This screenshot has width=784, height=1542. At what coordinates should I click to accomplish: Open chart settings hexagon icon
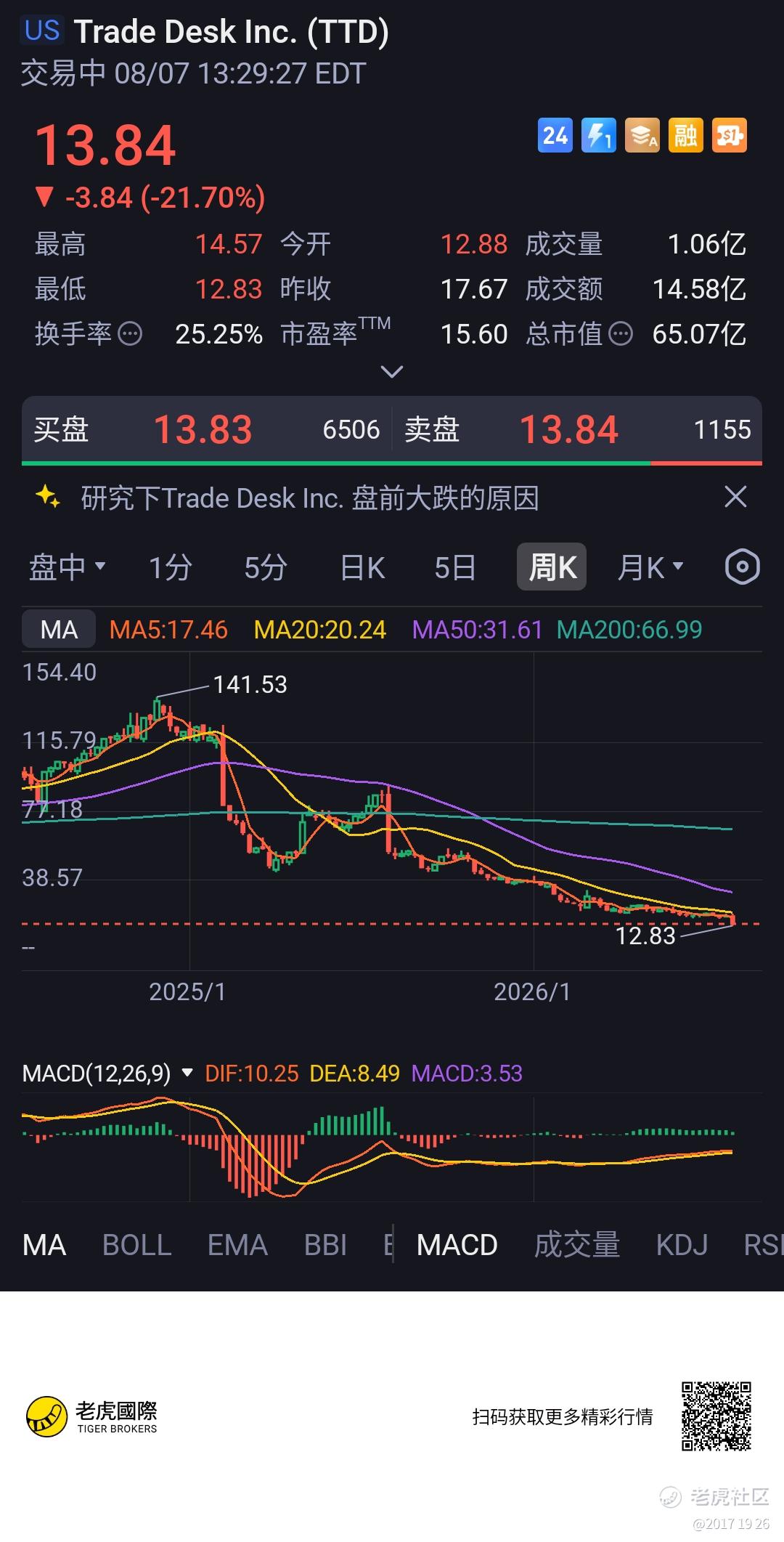pos(742,567)
